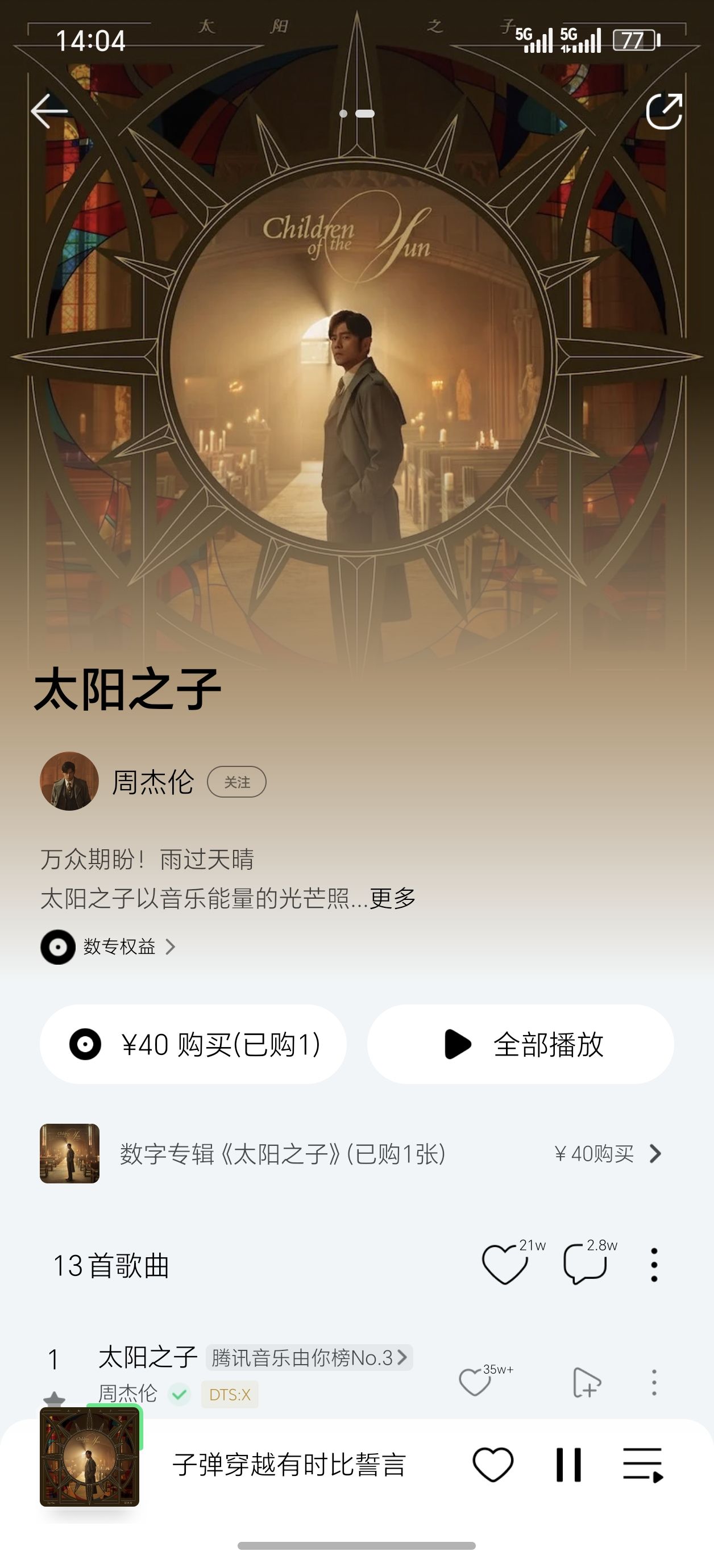This screenshot has width=714, height=1568.
Task: Like the album using the 21w heart
Action: [505, 1265]
